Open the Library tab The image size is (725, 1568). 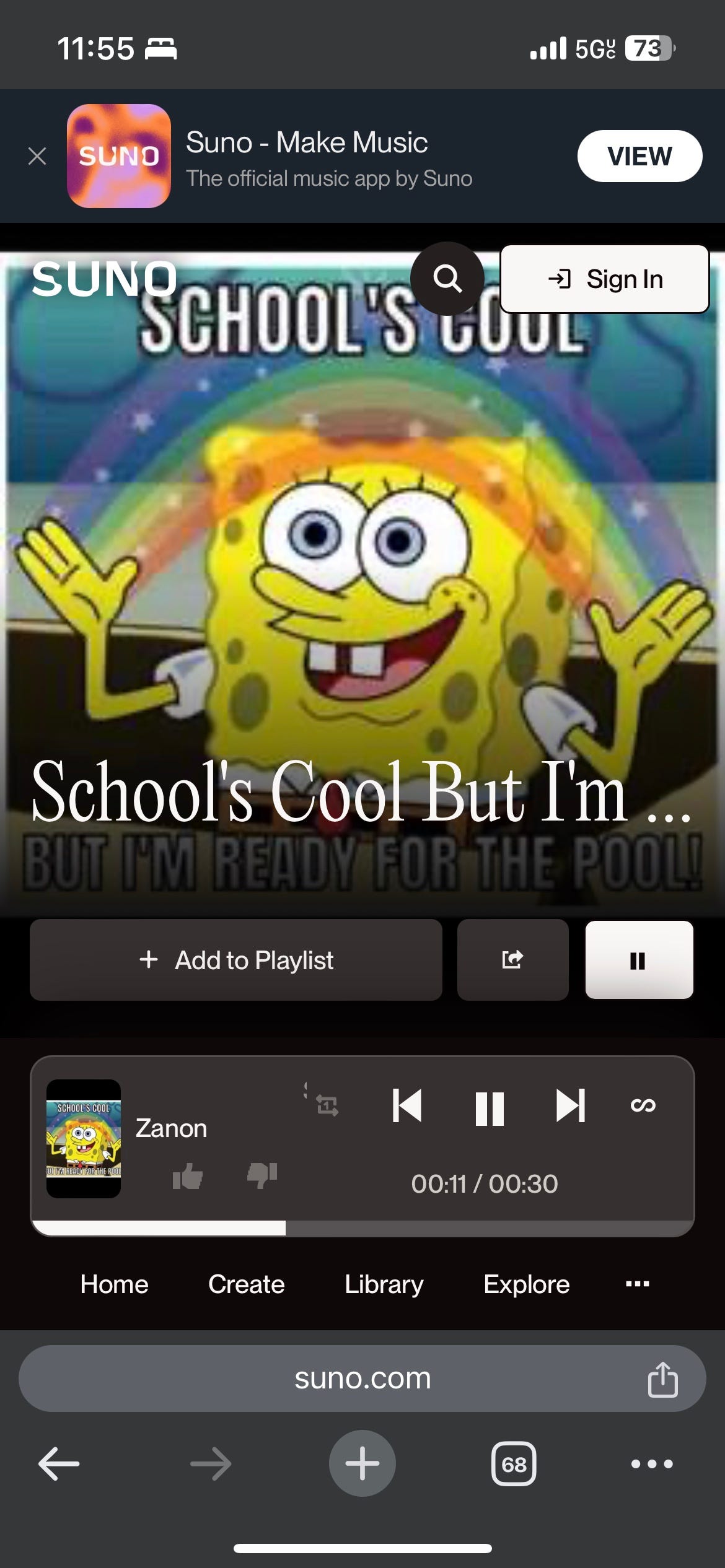(x=384, y=1284)
